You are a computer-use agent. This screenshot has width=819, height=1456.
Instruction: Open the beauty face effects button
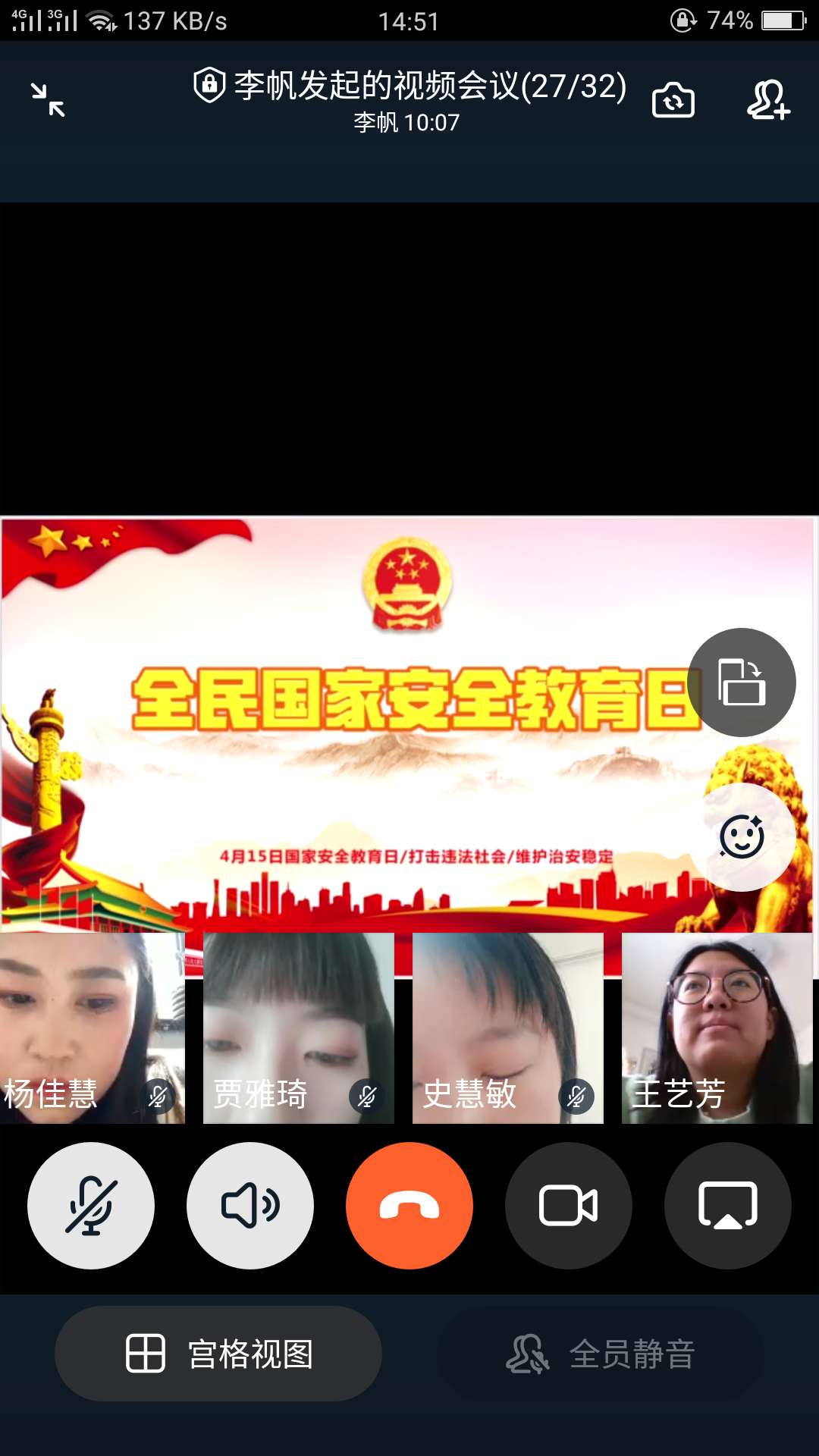(741, 836)
